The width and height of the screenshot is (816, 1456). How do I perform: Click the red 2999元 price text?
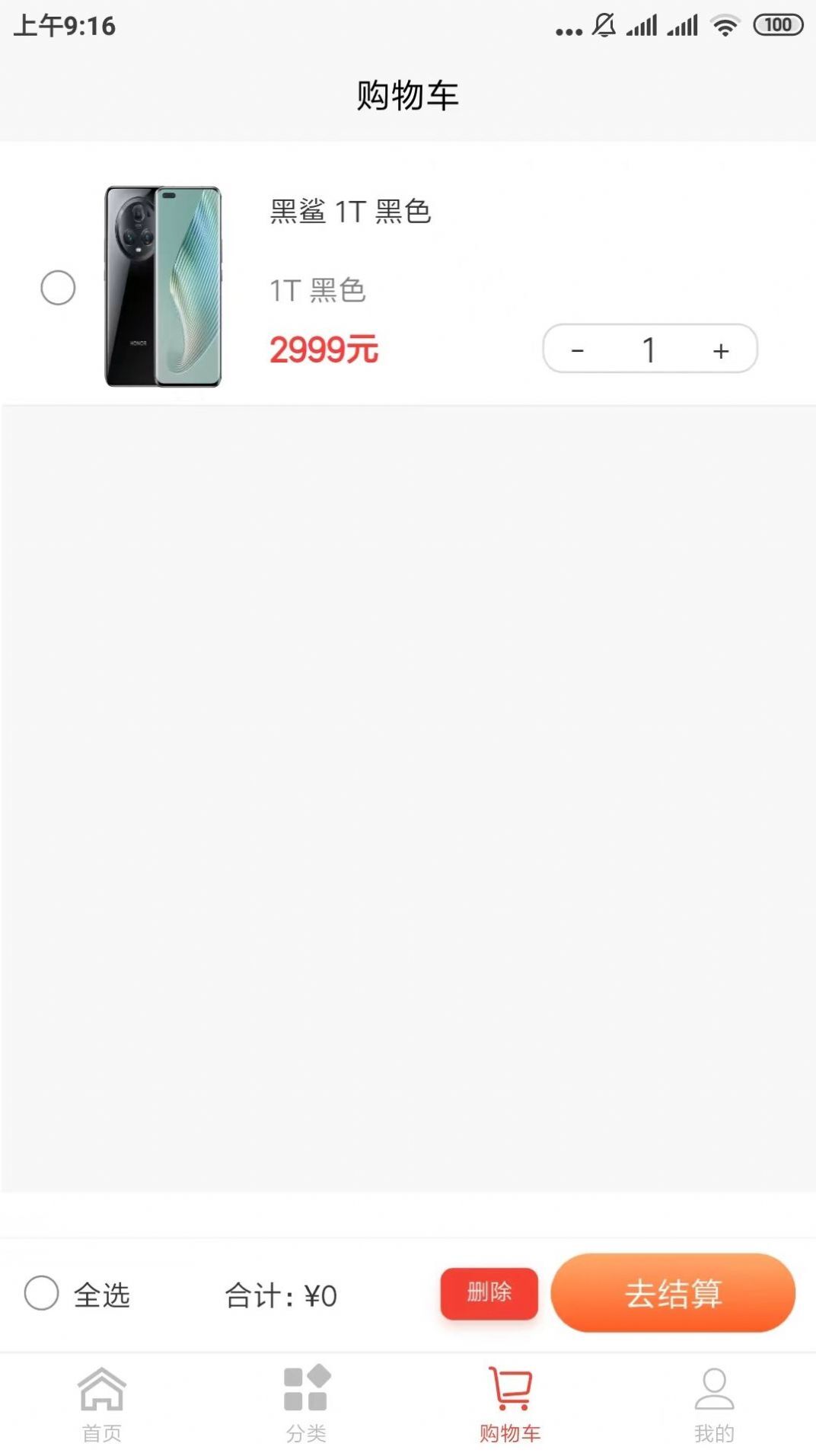[322, 349]
